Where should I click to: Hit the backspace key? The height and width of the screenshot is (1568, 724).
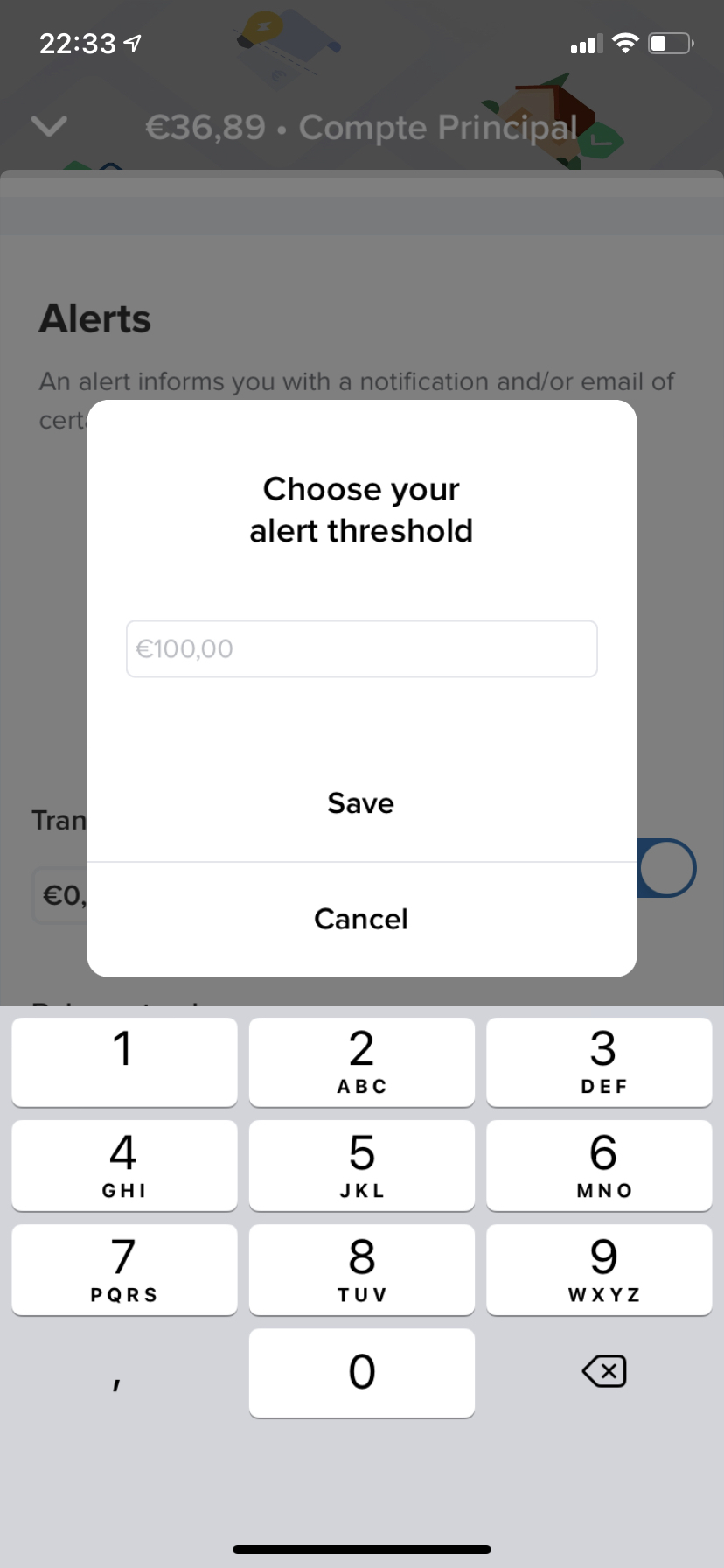click(x=603, y=1372)
